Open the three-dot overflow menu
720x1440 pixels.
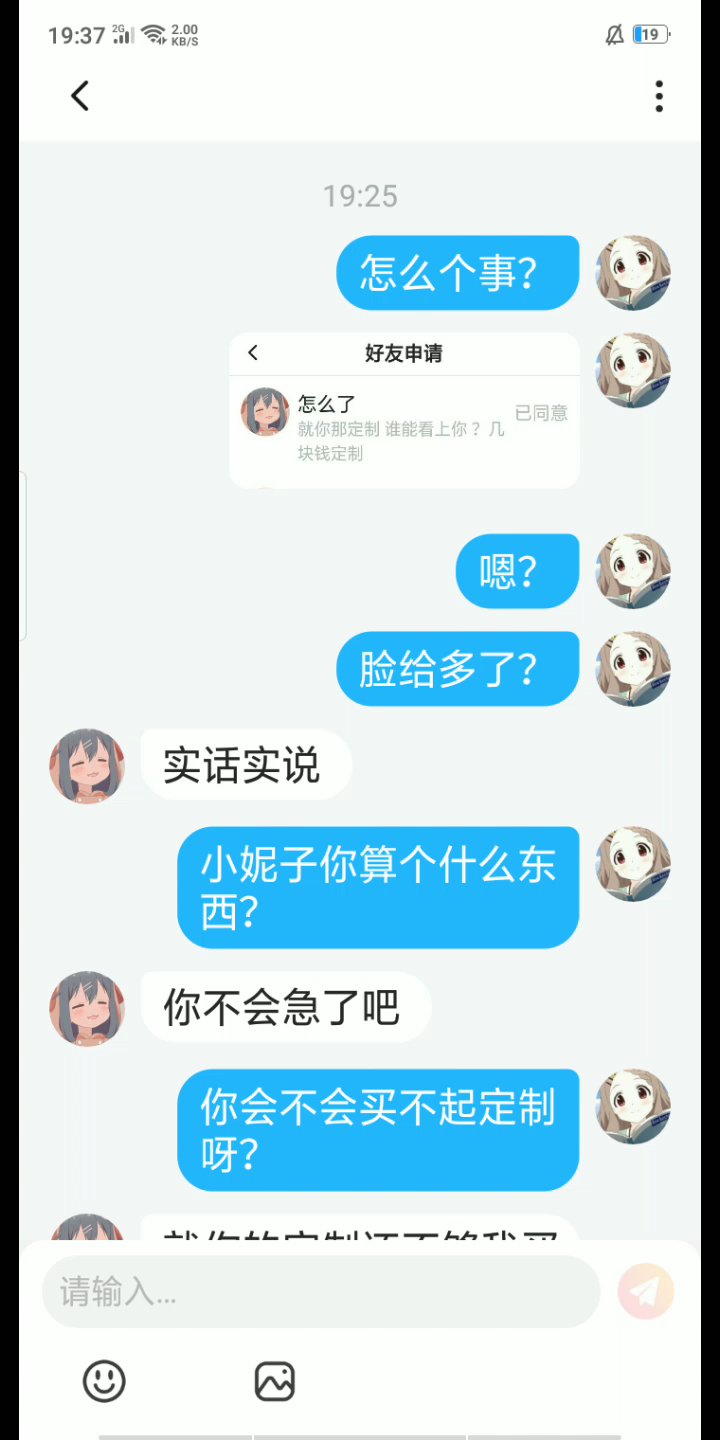pos(659,96)
